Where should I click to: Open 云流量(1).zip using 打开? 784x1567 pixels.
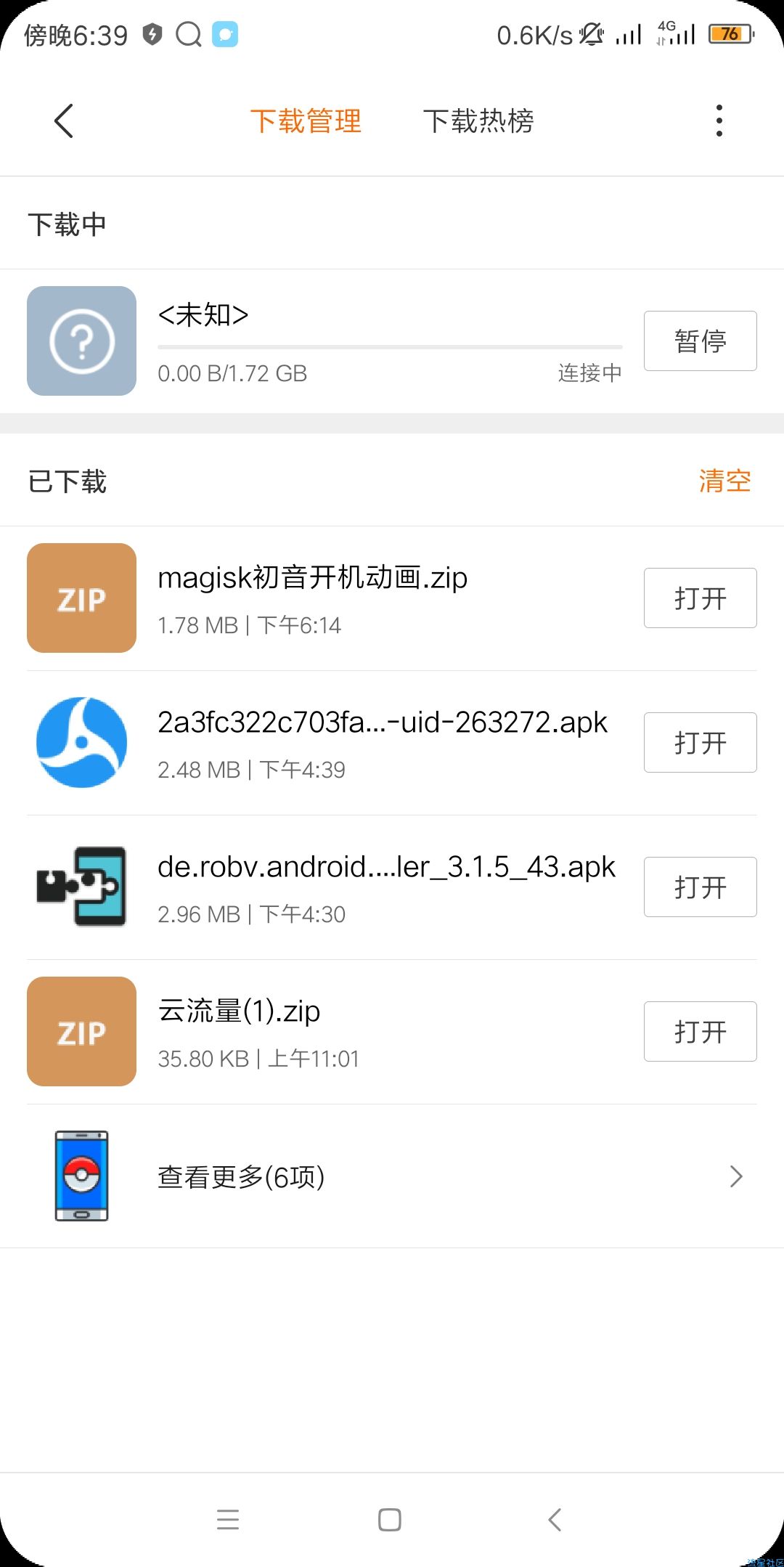click(701, 1031)
